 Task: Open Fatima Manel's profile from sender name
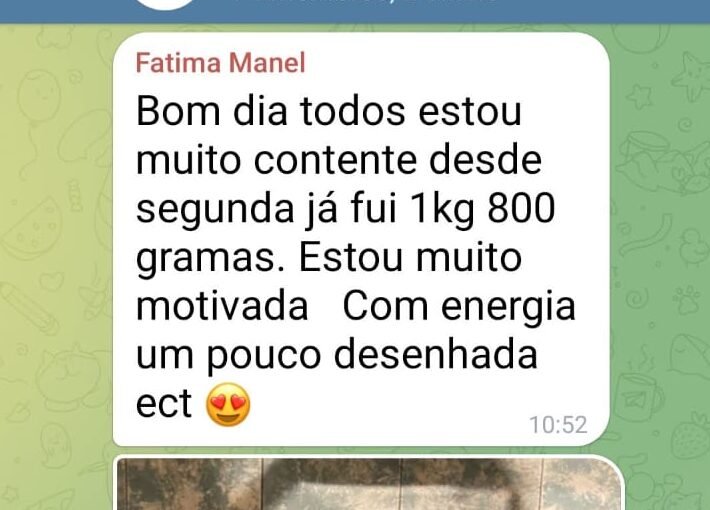click(220, 63)
